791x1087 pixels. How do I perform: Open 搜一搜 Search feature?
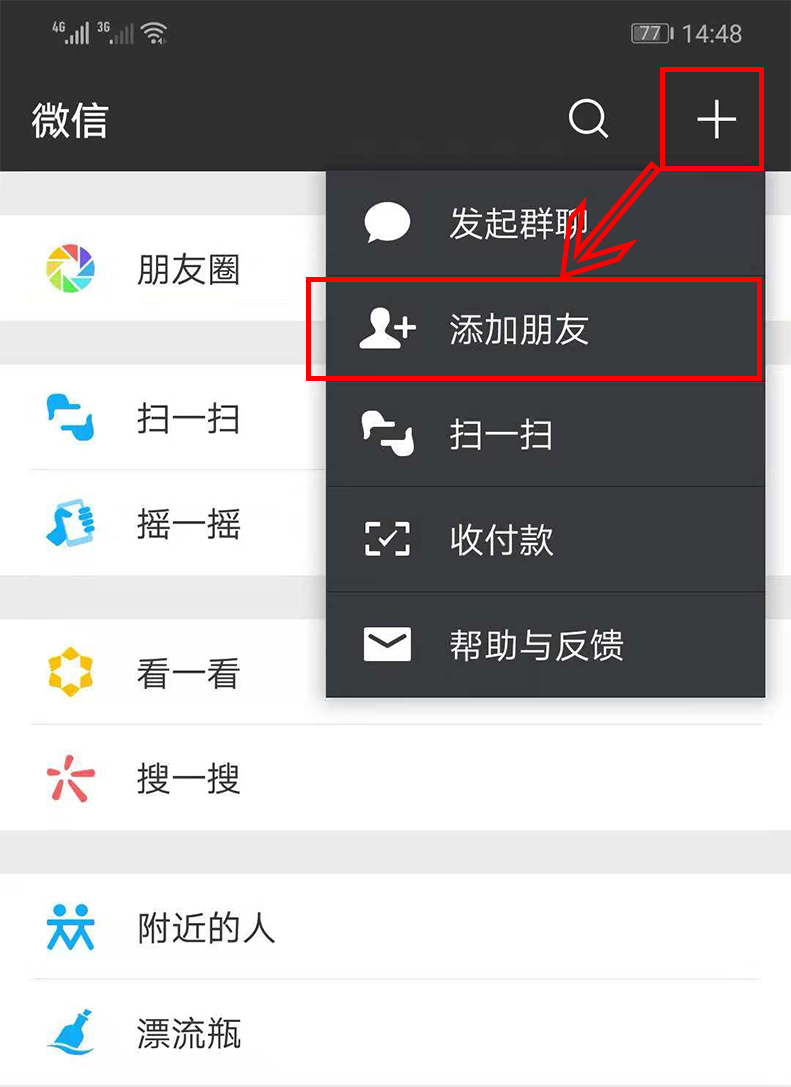point(190,778)
